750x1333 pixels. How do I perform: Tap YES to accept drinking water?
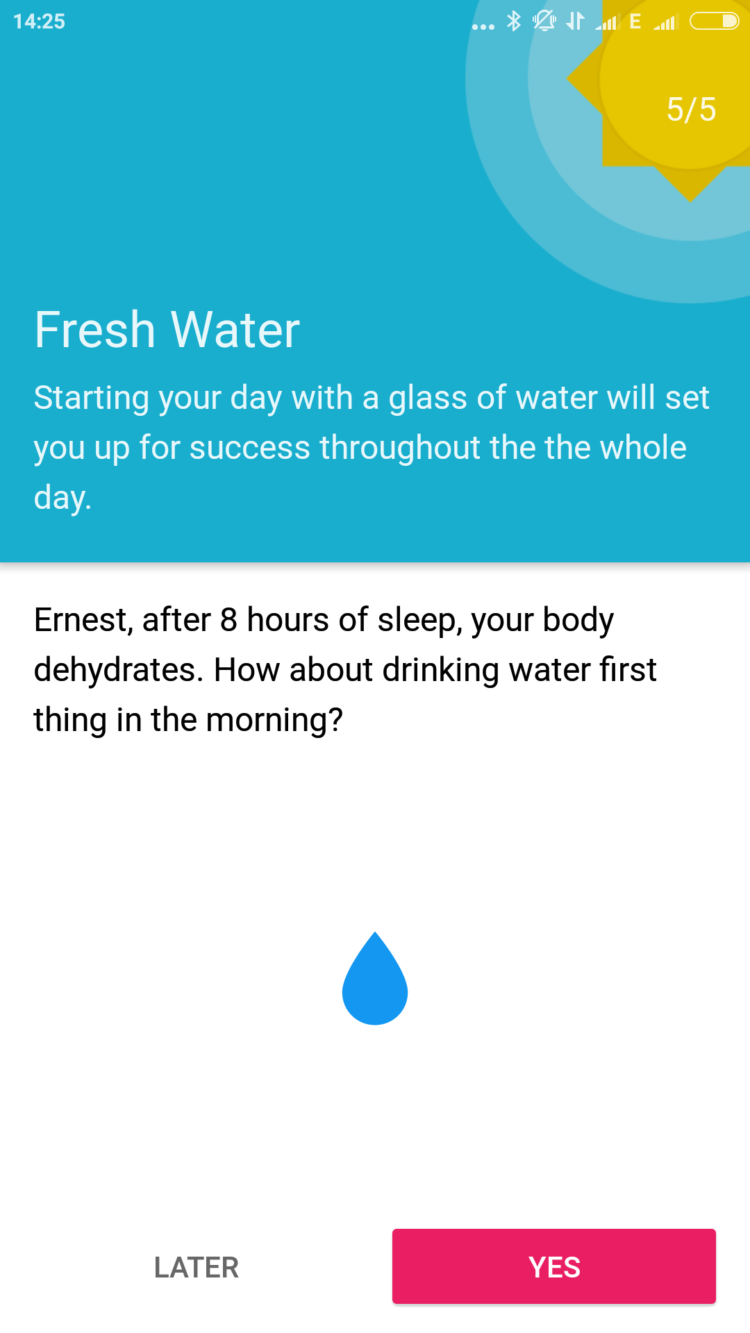click(553, 1266)
